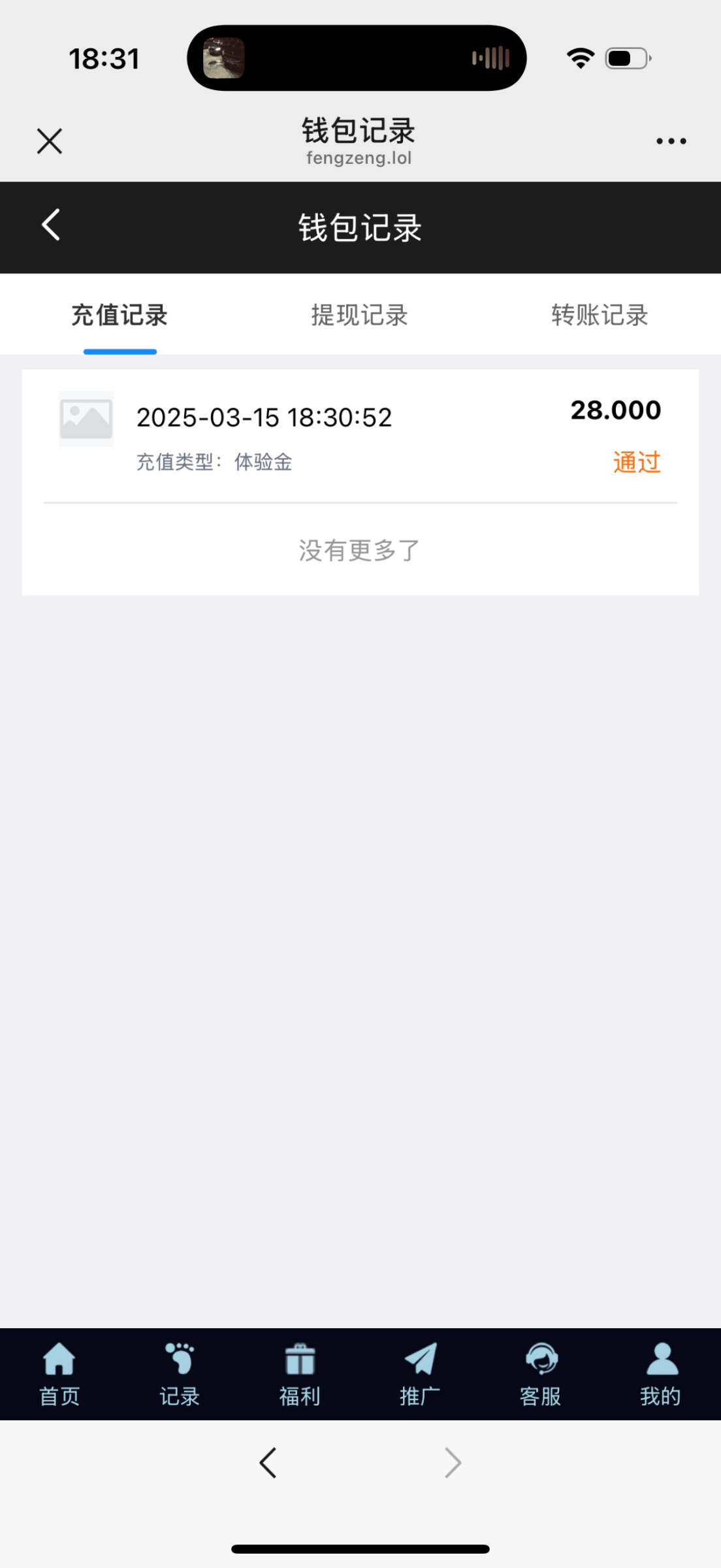Screen dimensions: 721x1568
Task: Open the 我的 profile tab
Action: coord(660,1375)
